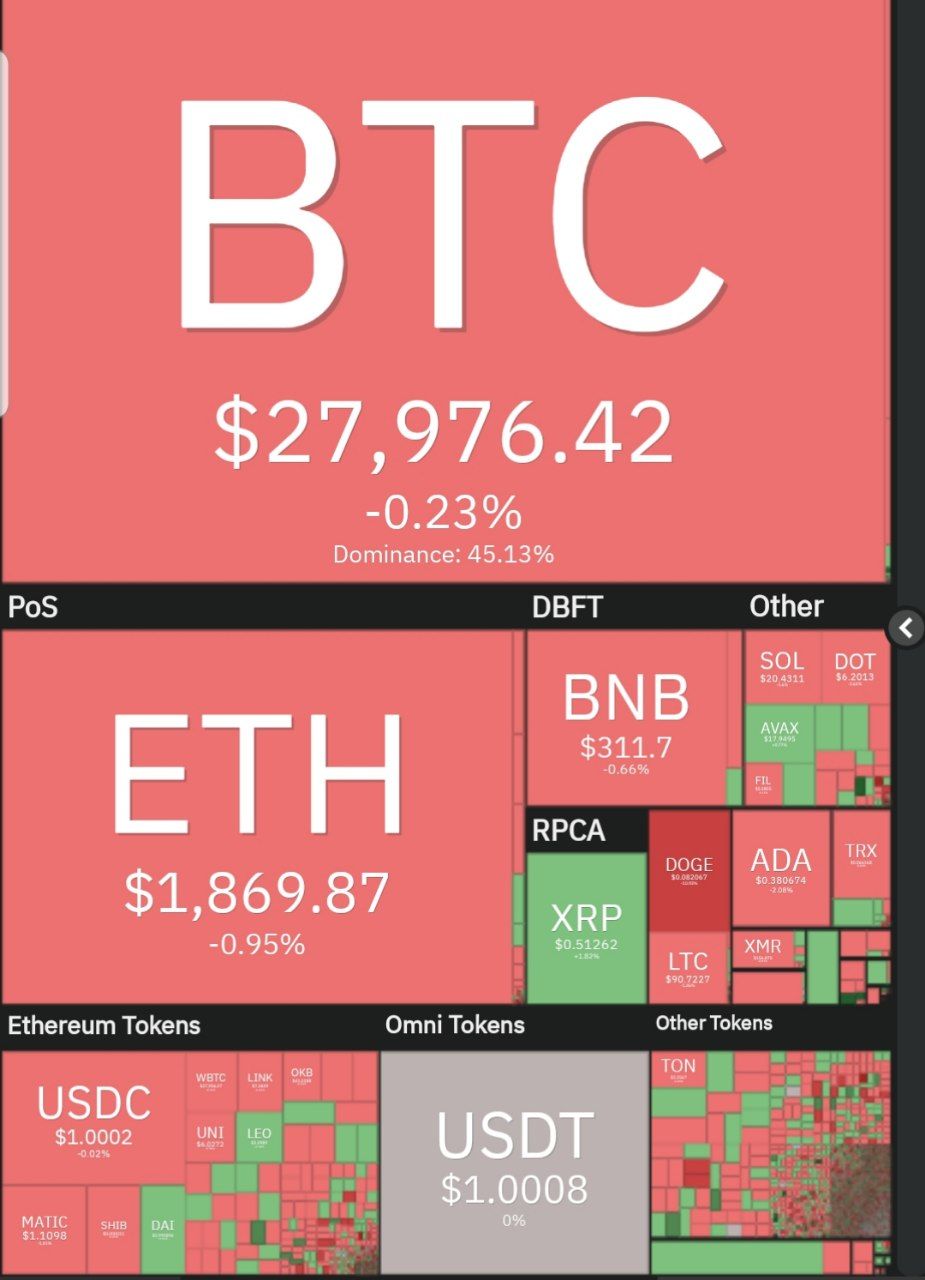This screenshot has height=1280, width=925.
Task: Open the XMR tile
Action: pos(768,949)
